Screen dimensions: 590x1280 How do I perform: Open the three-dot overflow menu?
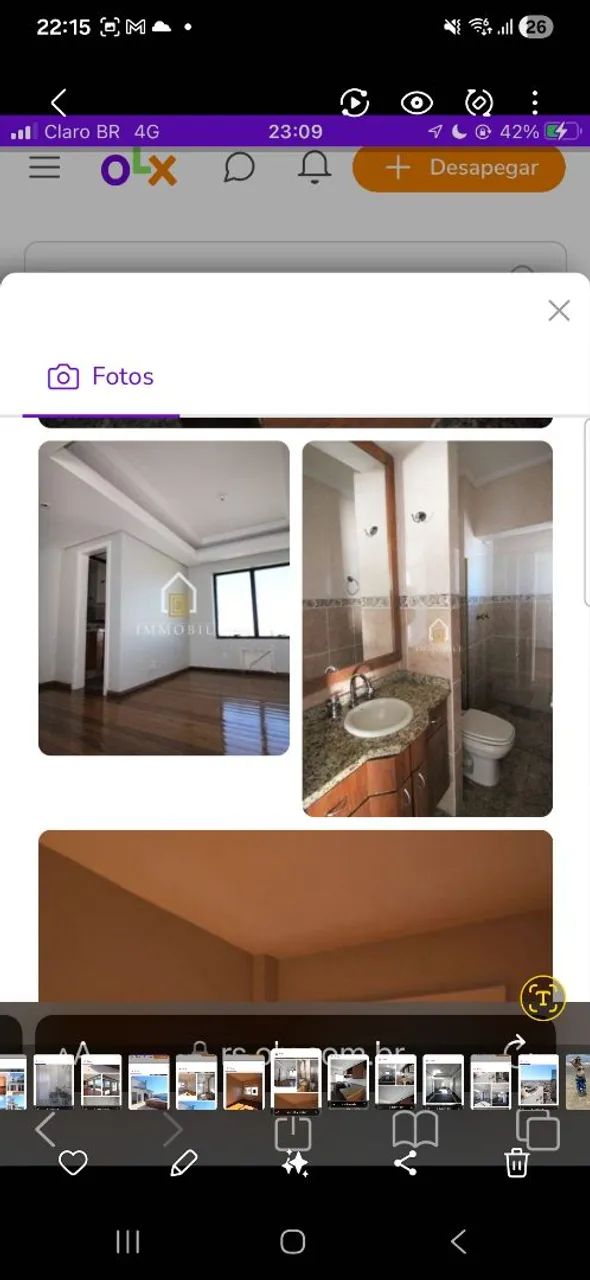pos(535,102)
